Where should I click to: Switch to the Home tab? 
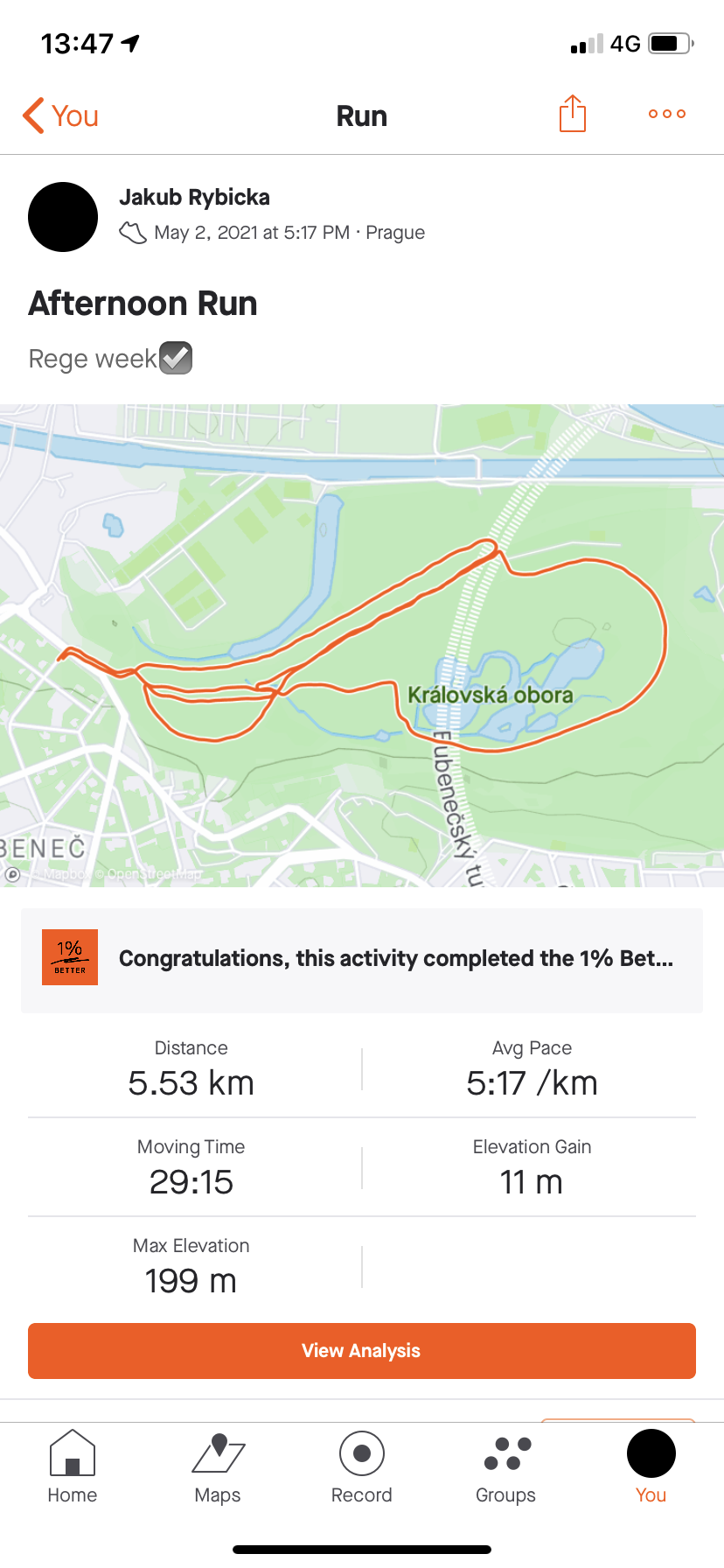pyautogui.click(x=73, y=1466)
